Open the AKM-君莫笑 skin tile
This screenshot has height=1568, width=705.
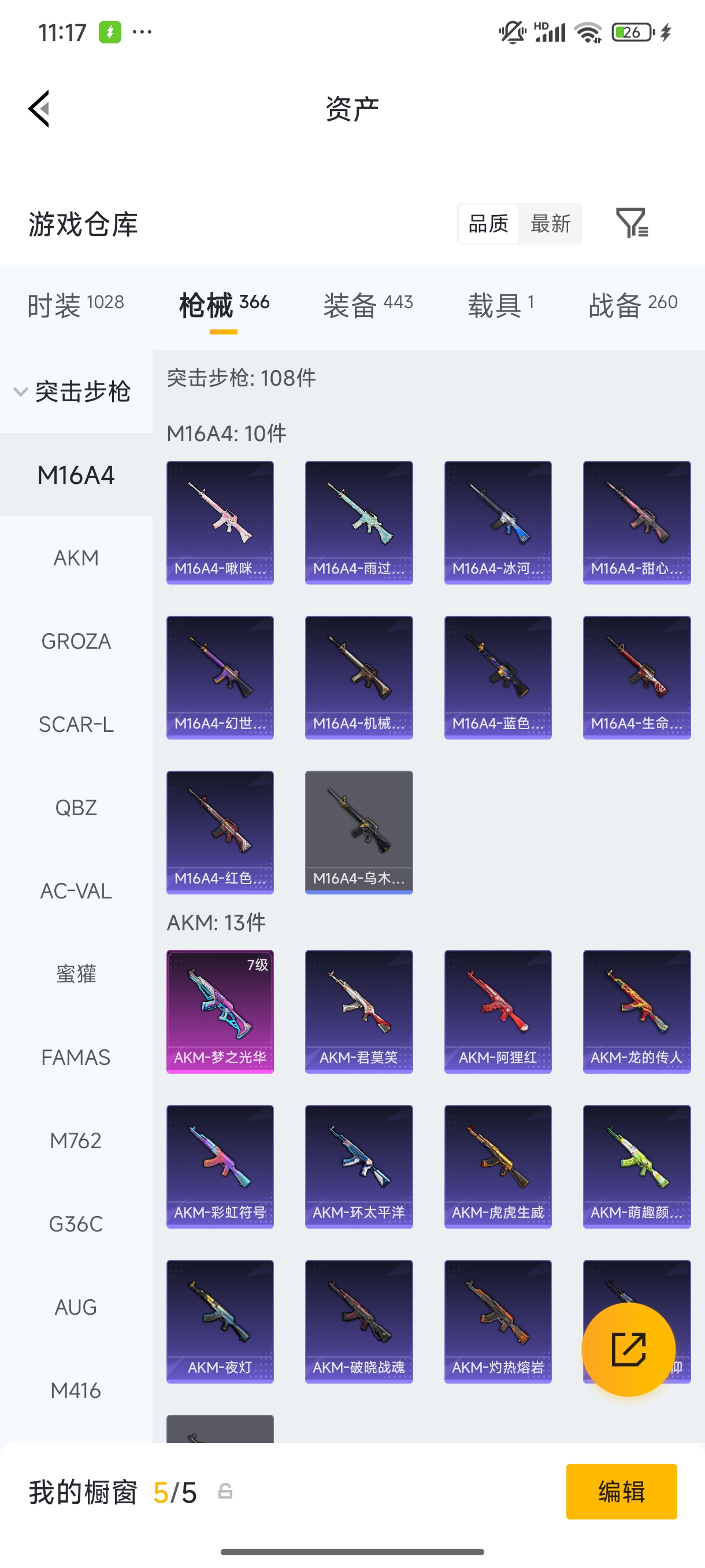[359, 1012]
